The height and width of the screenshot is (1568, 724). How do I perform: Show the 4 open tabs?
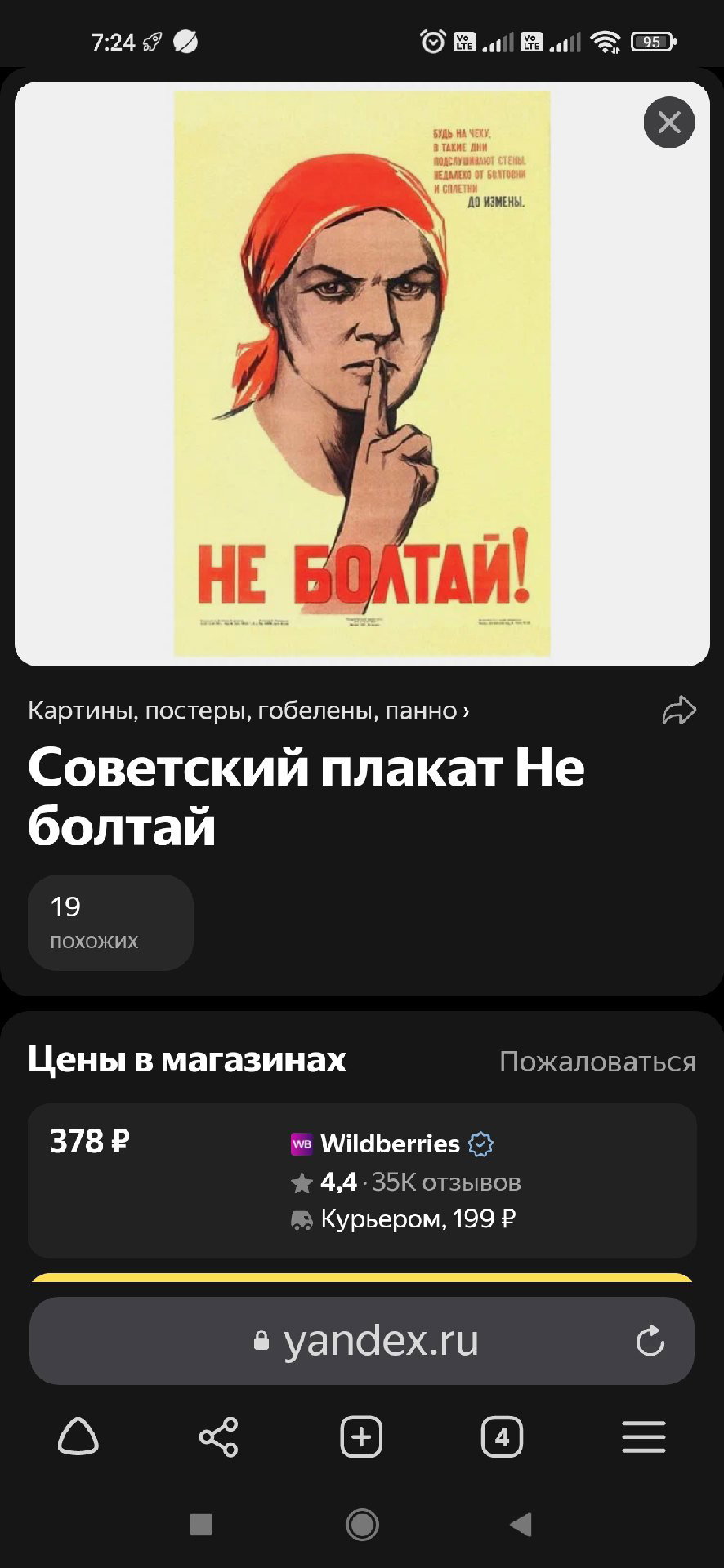coord(502,1437)
